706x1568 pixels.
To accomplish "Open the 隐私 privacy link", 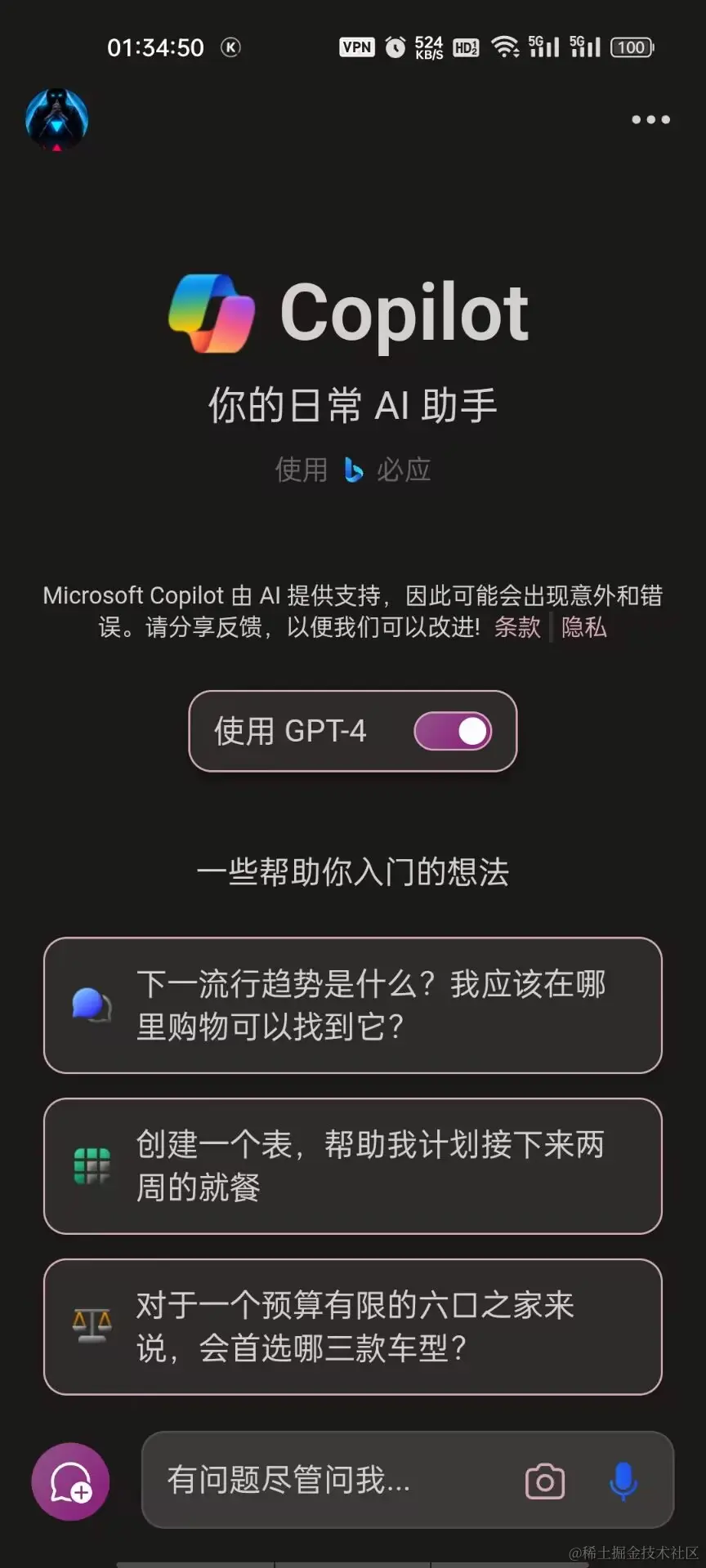I will coord(584,627).
